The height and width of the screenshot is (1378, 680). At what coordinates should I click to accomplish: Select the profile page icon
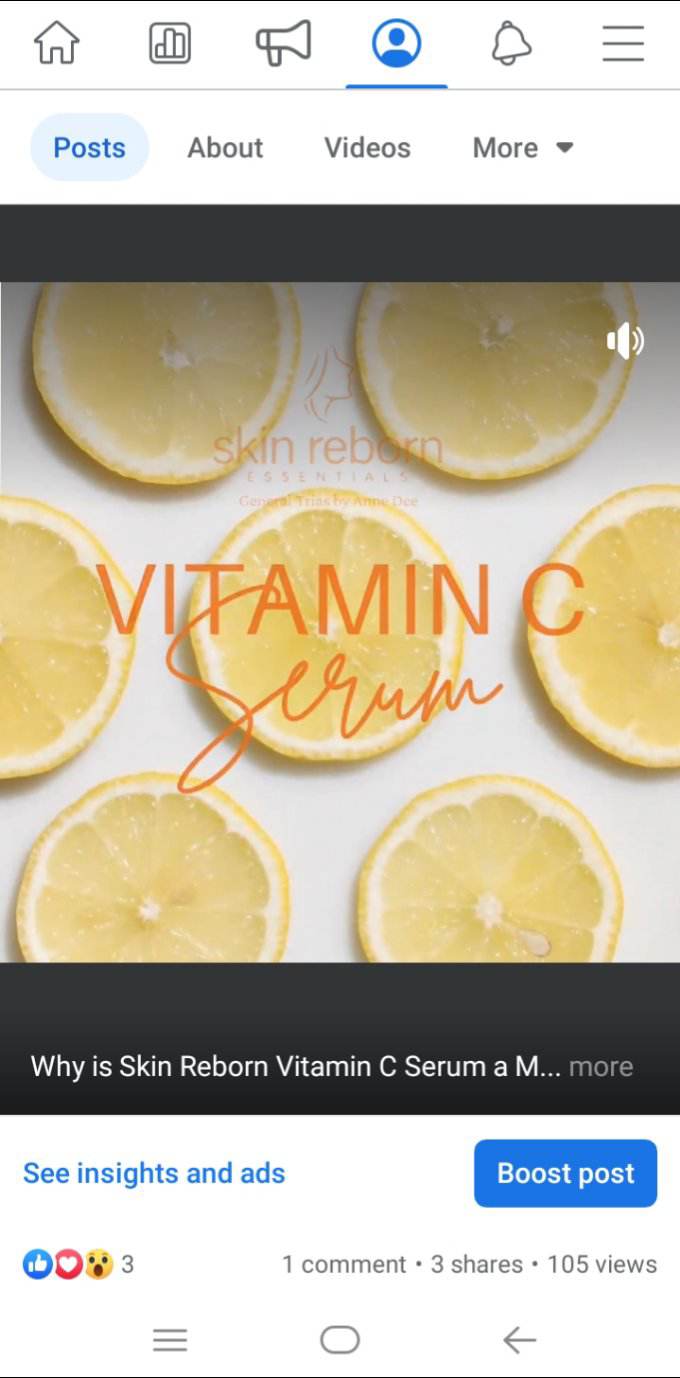(x=397, y=44)
